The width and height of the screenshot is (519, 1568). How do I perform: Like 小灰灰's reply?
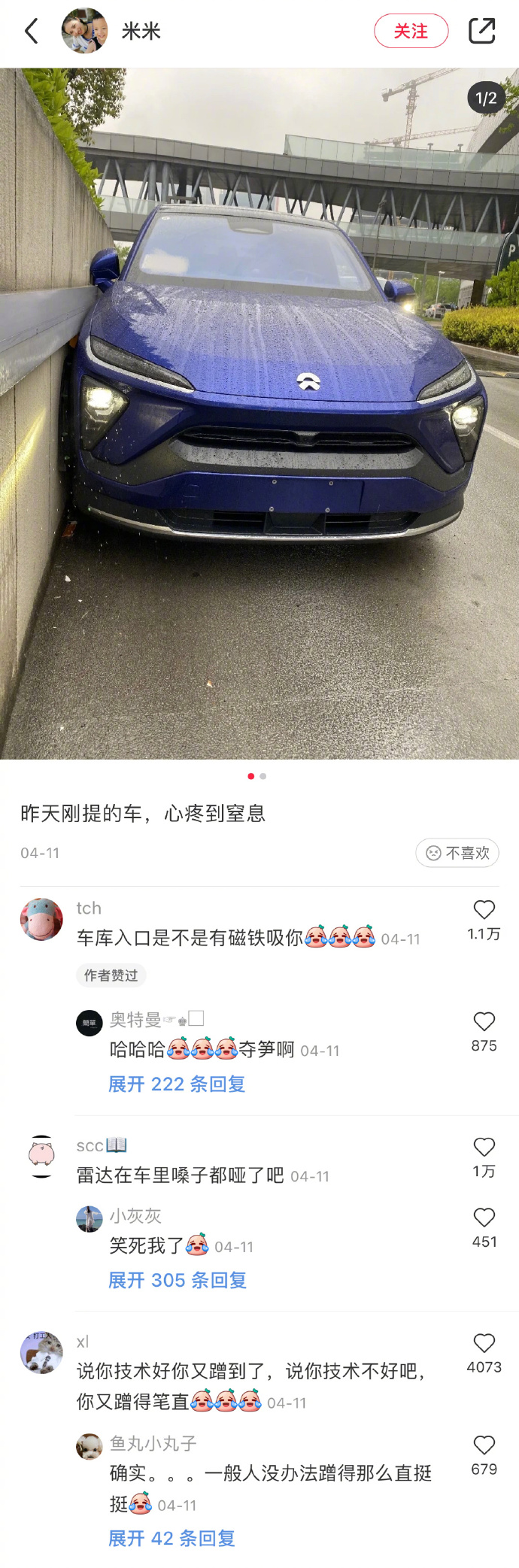point(484,1218)
